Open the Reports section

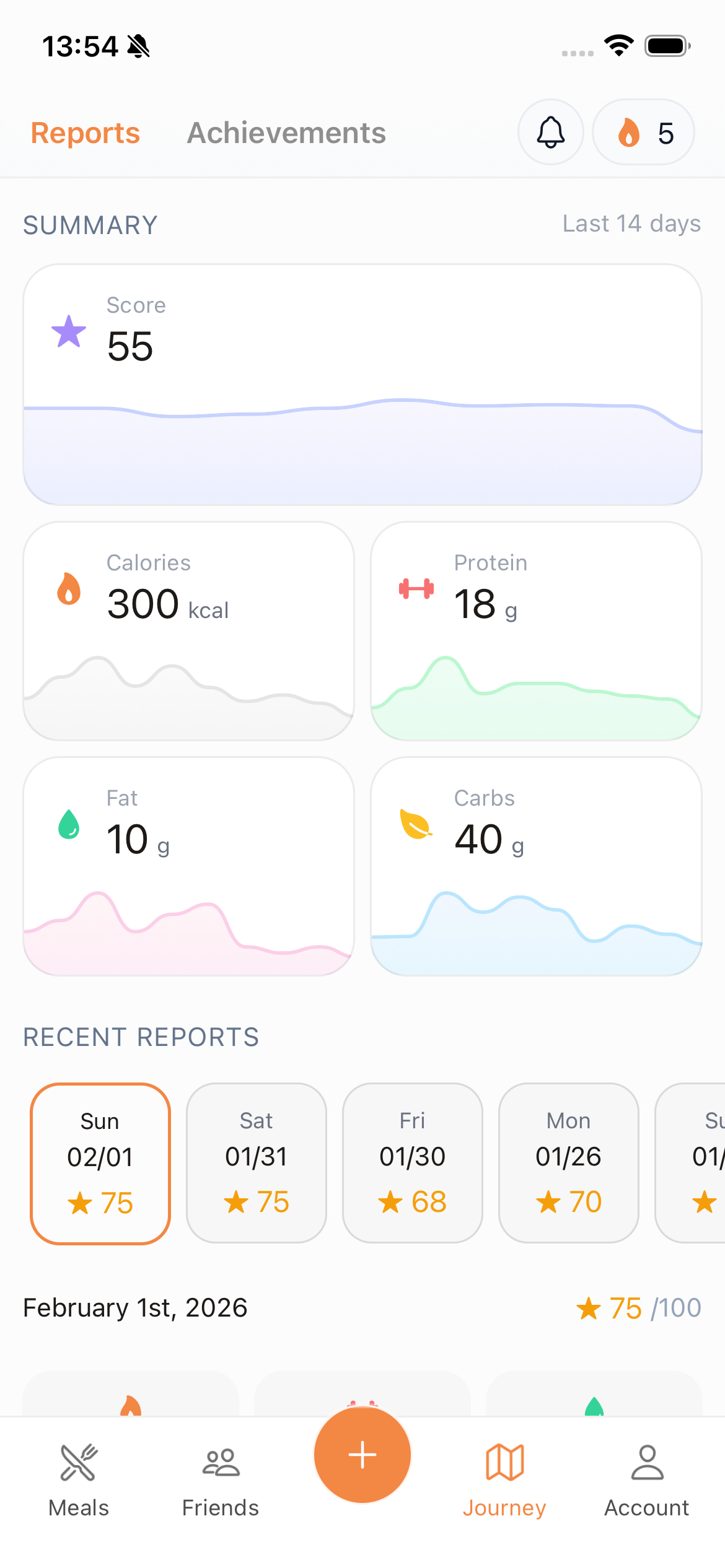click(x=85, y=132)
